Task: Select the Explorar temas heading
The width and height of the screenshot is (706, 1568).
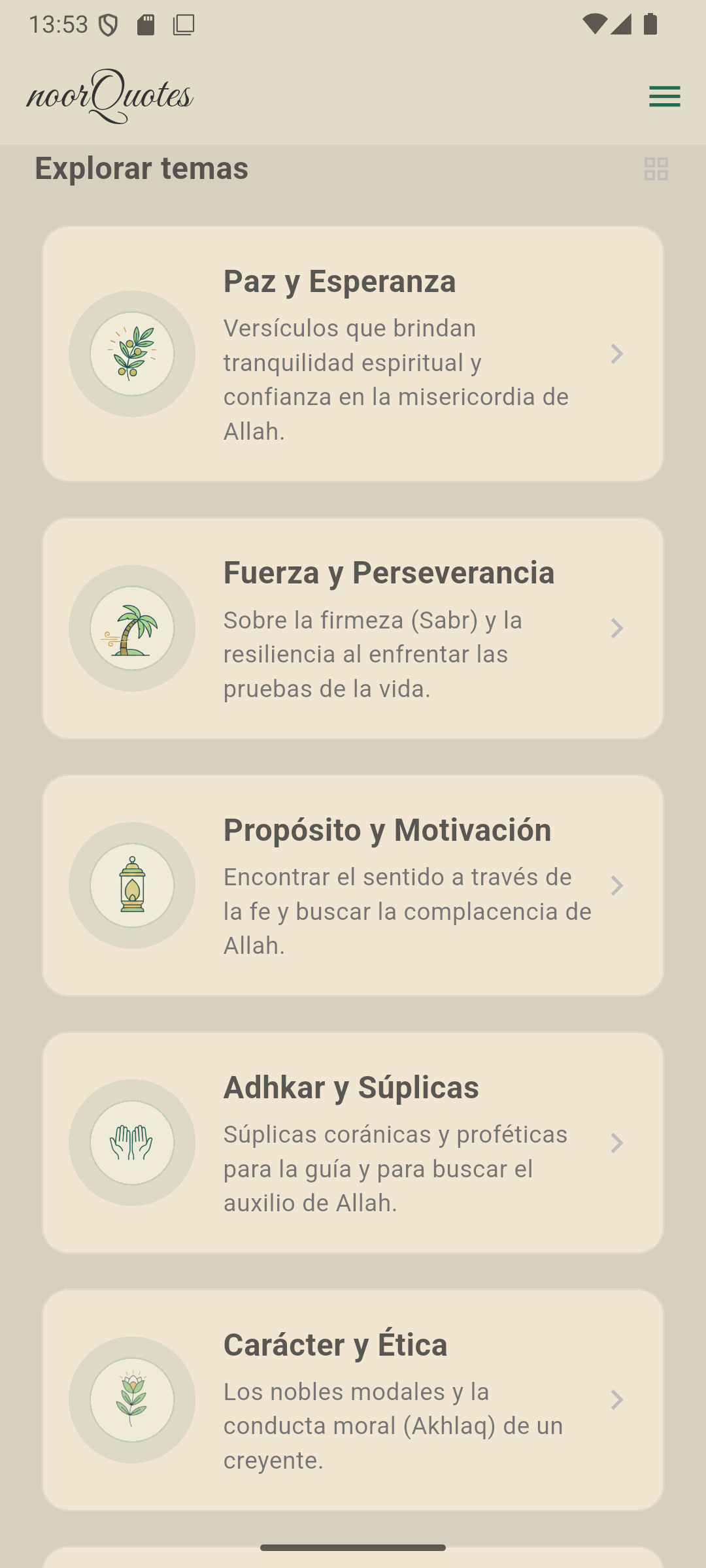Action: [x=141, y=169]
